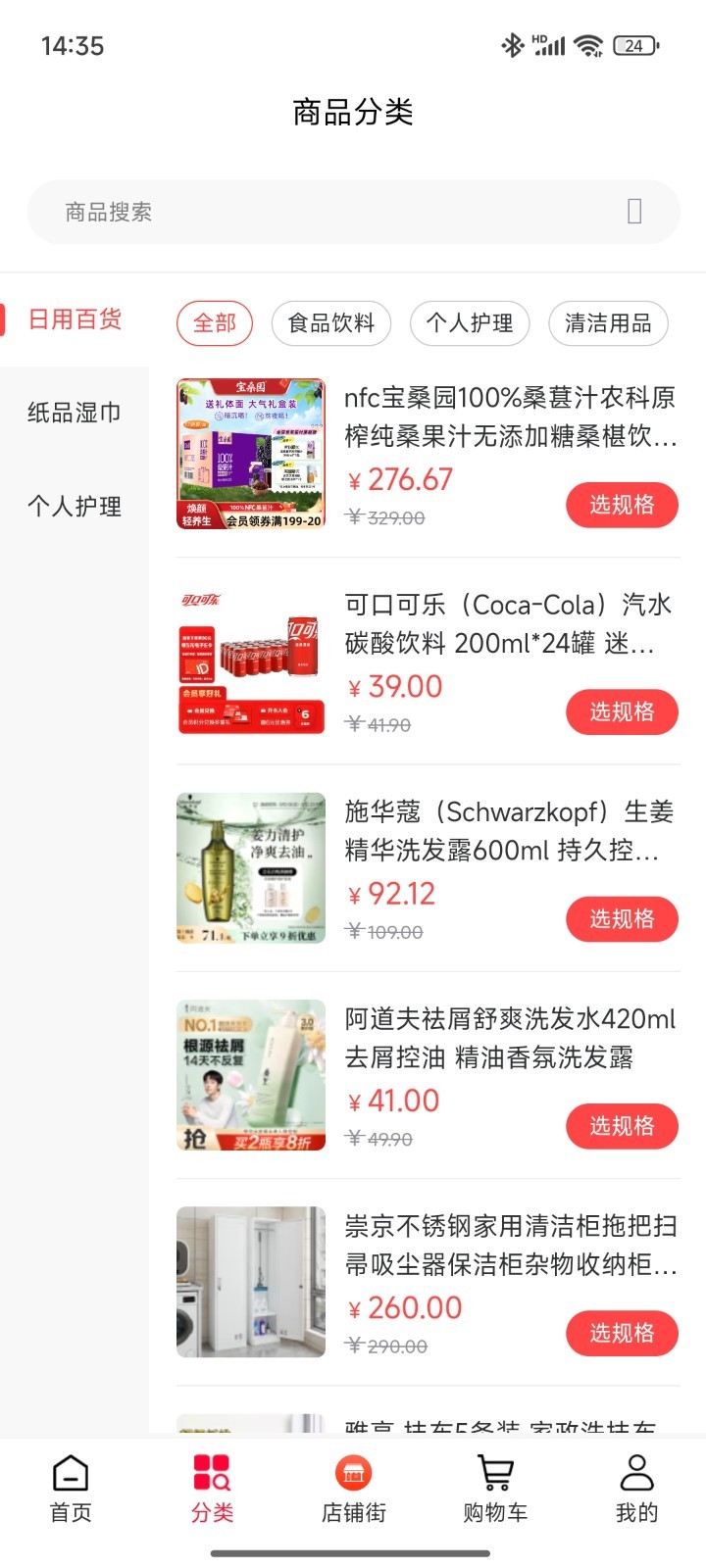Tap 选规格 for the Schwarzkopf ginger shampoo
Viewport: 706px width, 1568px height.
[622, 919]
